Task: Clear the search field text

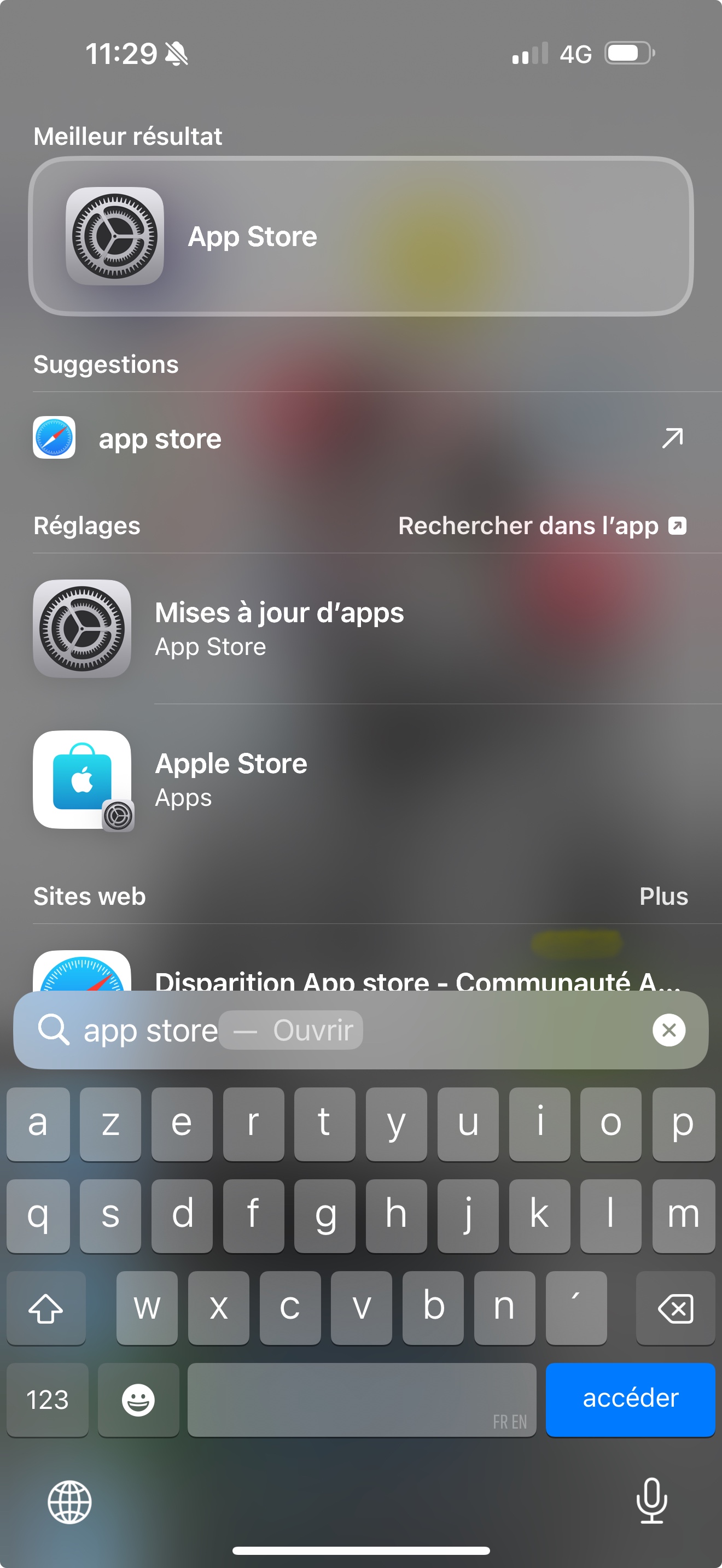Action: click(x=668, y=1030)
